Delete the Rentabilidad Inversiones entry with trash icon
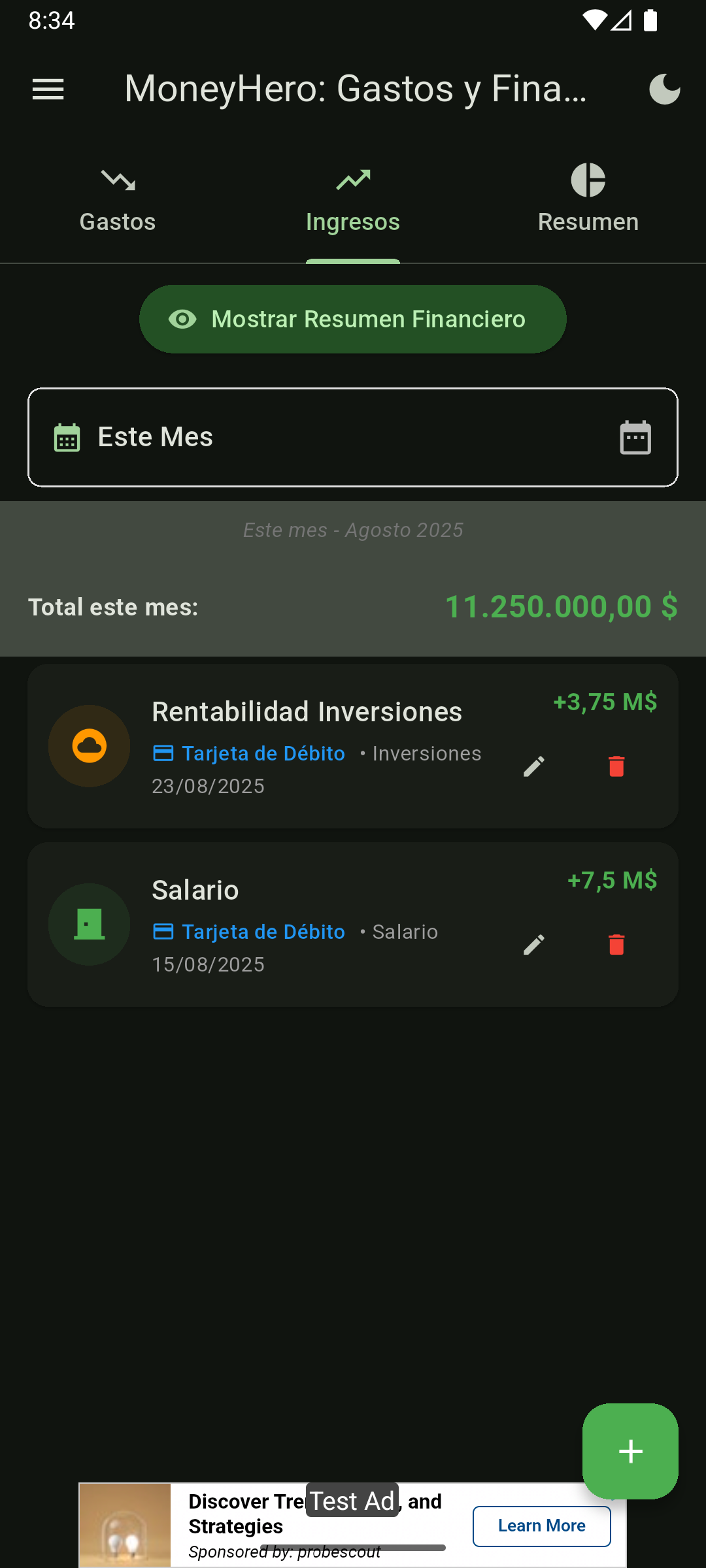706x1568 pixels. pos(615,766)
